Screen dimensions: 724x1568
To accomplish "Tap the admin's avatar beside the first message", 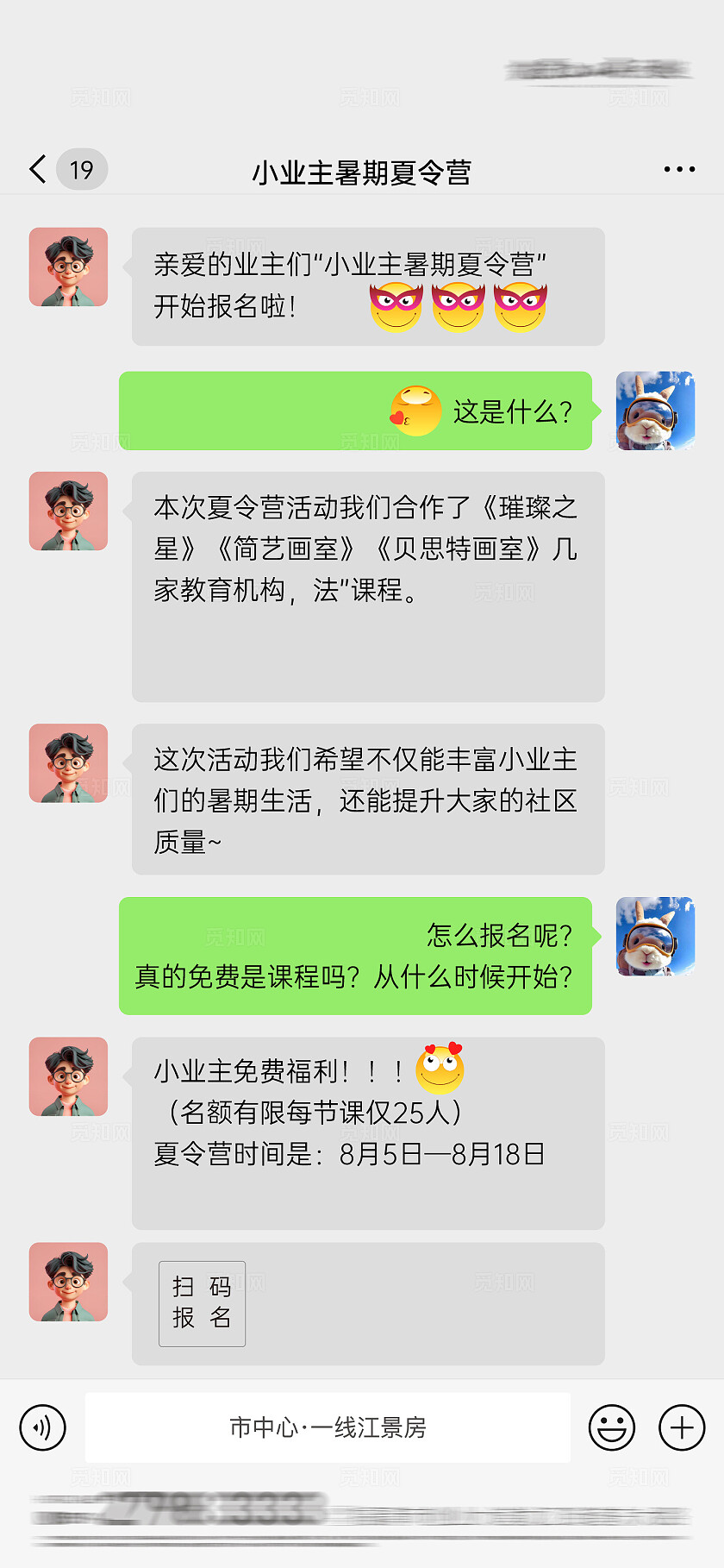I will pos(68,267).
